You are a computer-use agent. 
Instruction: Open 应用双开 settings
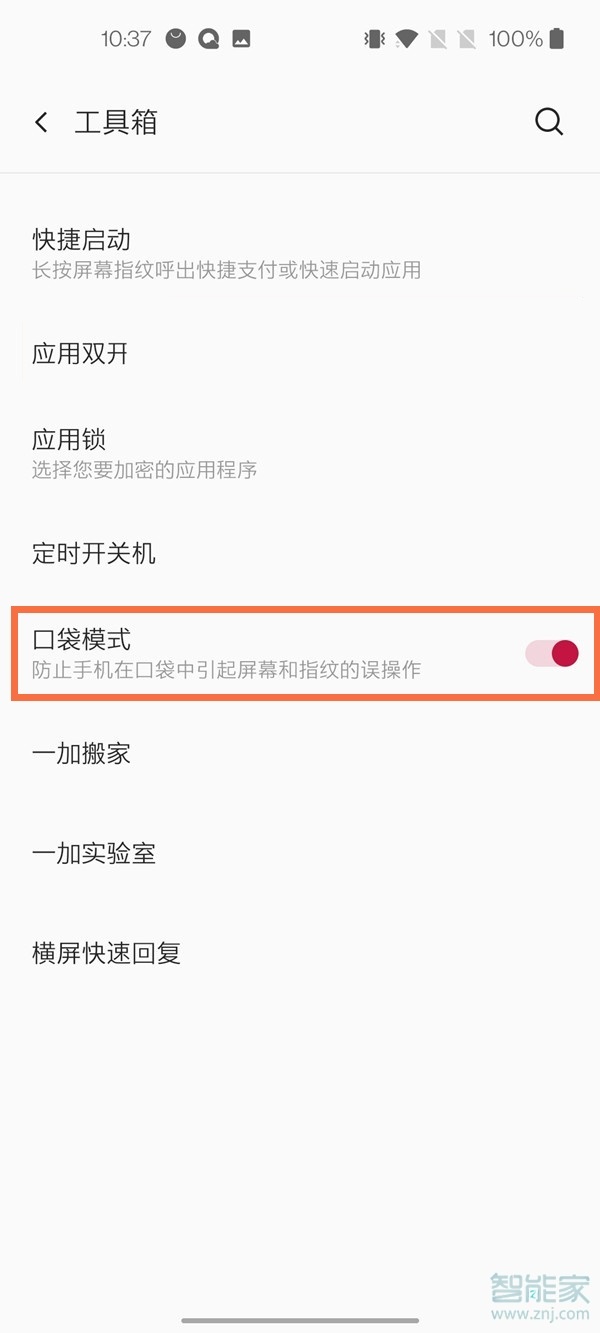pyautogui.click(x=300, y=354)
